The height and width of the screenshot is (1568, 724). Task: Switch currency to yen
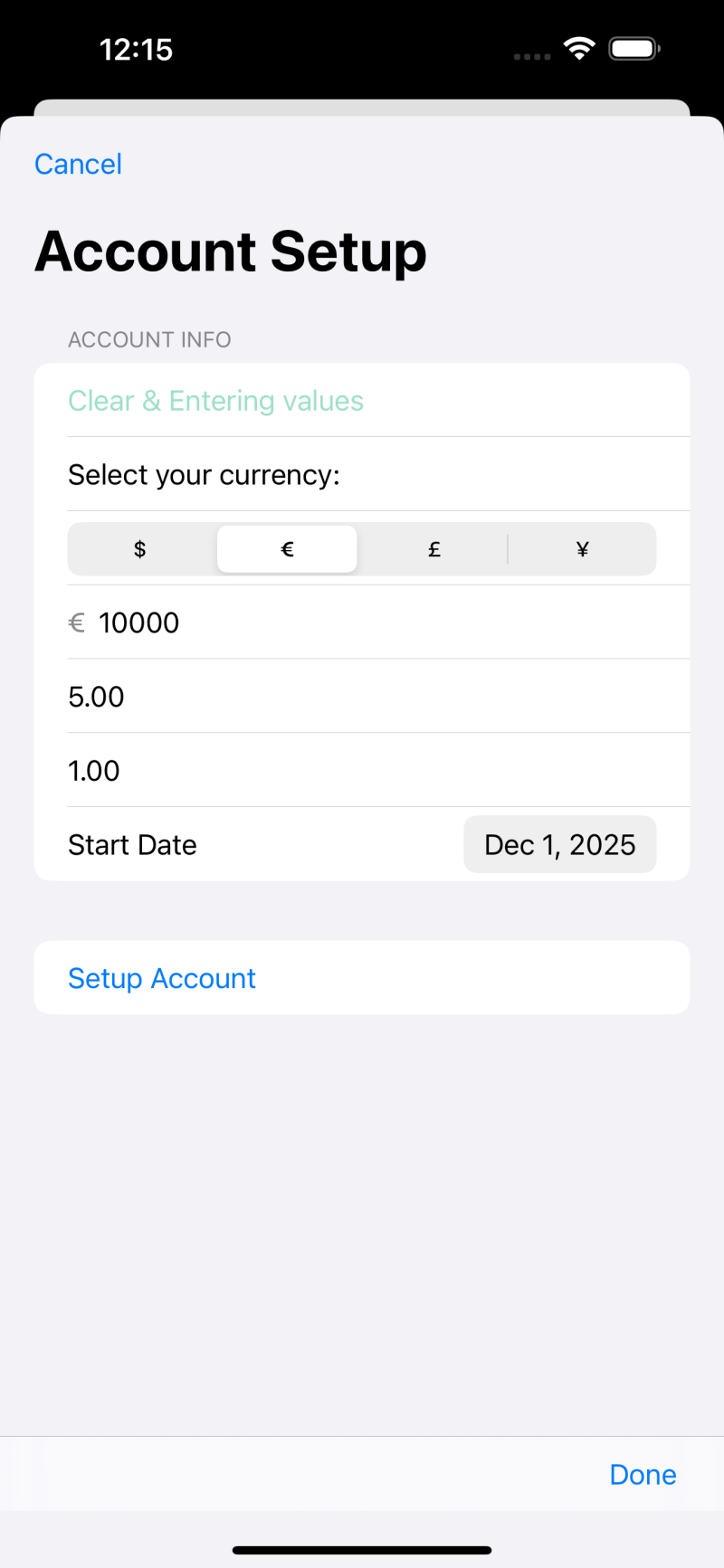582,549
